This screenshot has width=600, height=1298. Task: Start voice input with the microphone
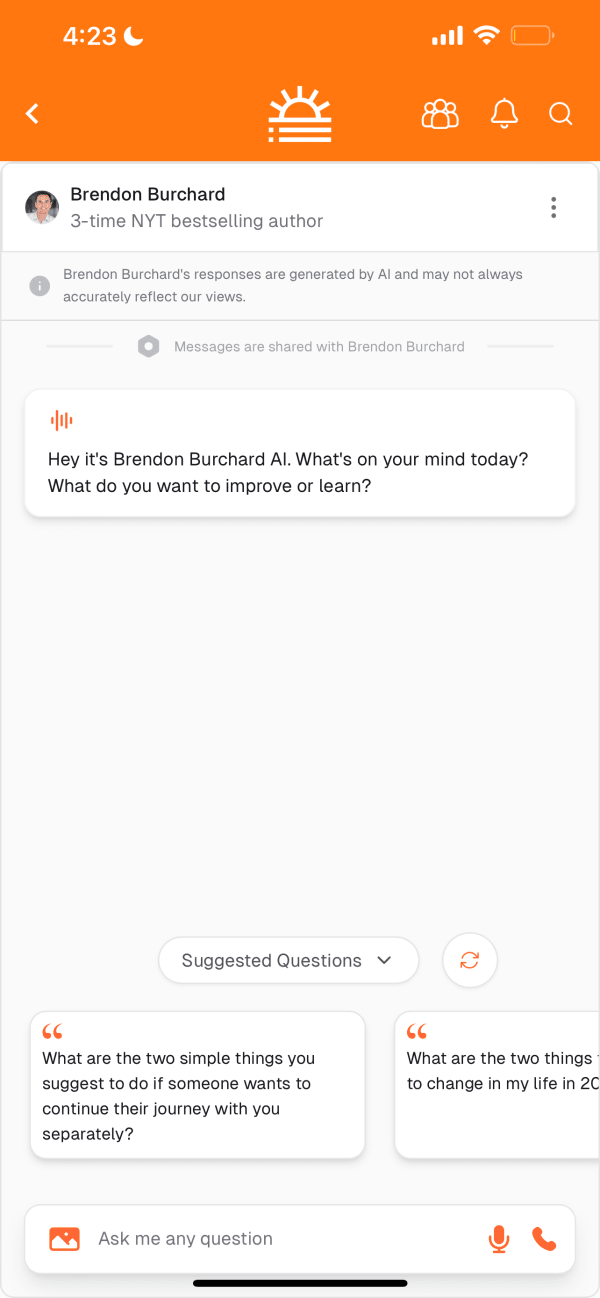click(498, 1239)
